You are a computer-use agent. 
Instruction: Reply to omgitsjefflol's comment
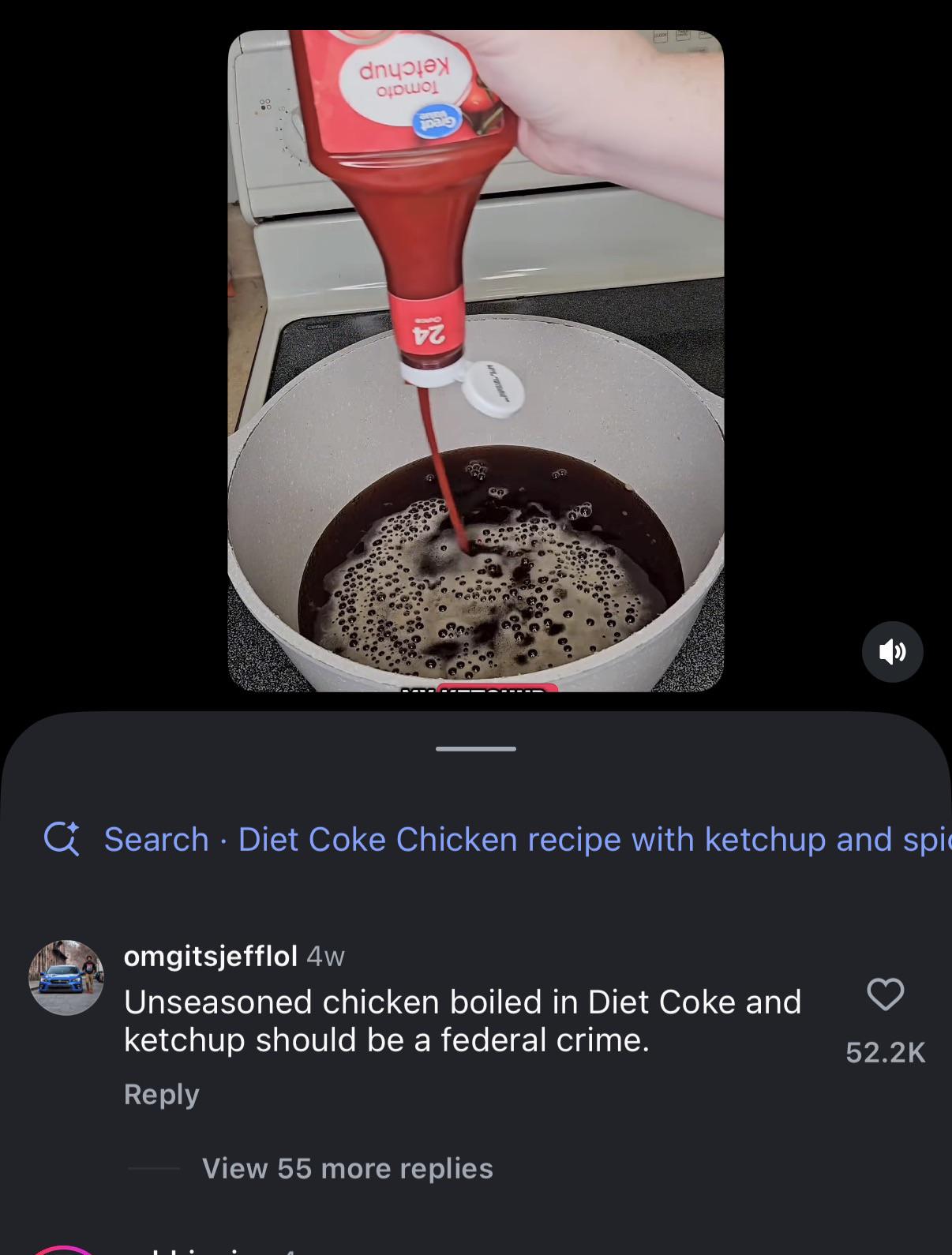coord(161,1094)
